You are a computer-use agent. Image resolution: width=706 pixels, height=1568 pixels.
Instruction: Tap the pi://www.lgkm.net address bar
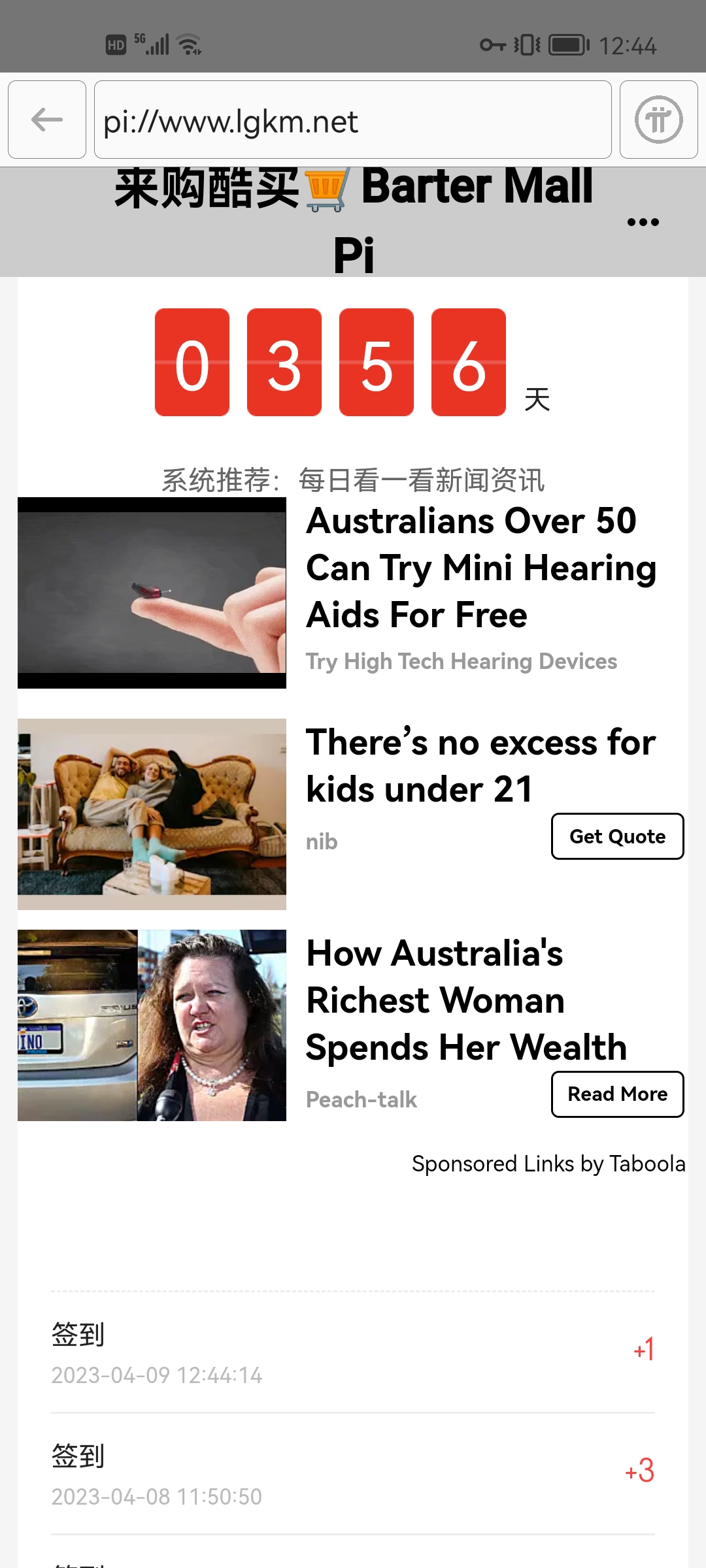pos(353,120)
